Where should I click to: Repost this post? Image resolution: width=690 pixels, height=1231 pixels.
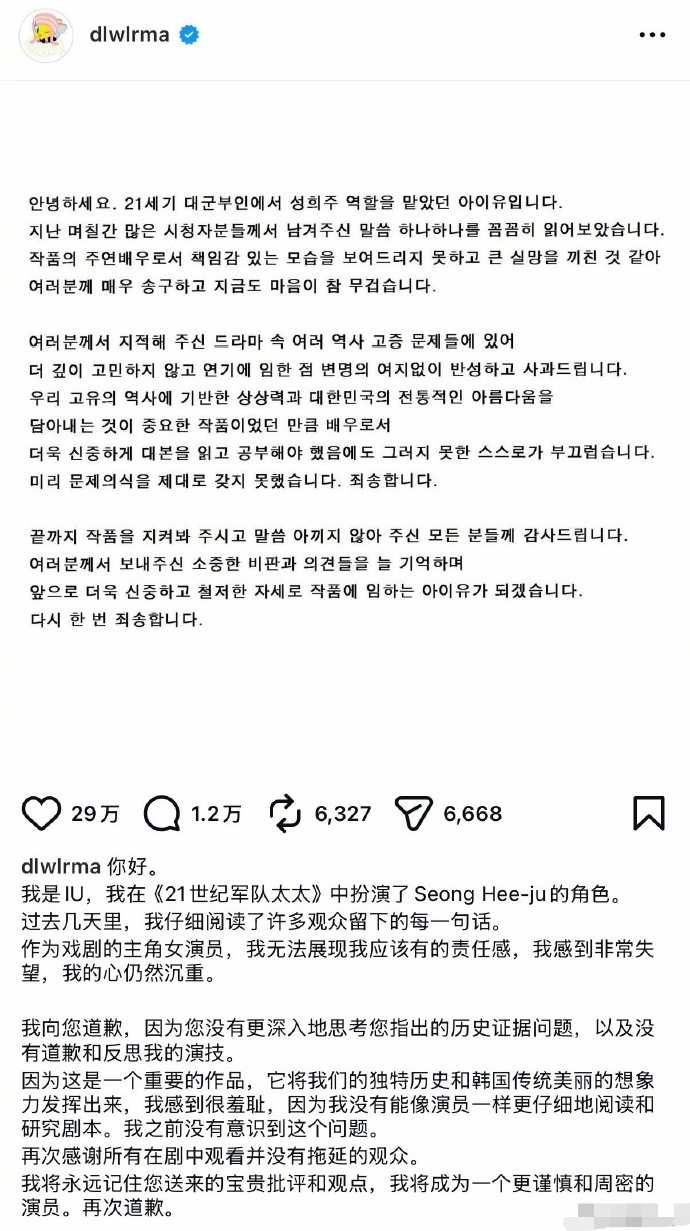[x=284, y=813]
